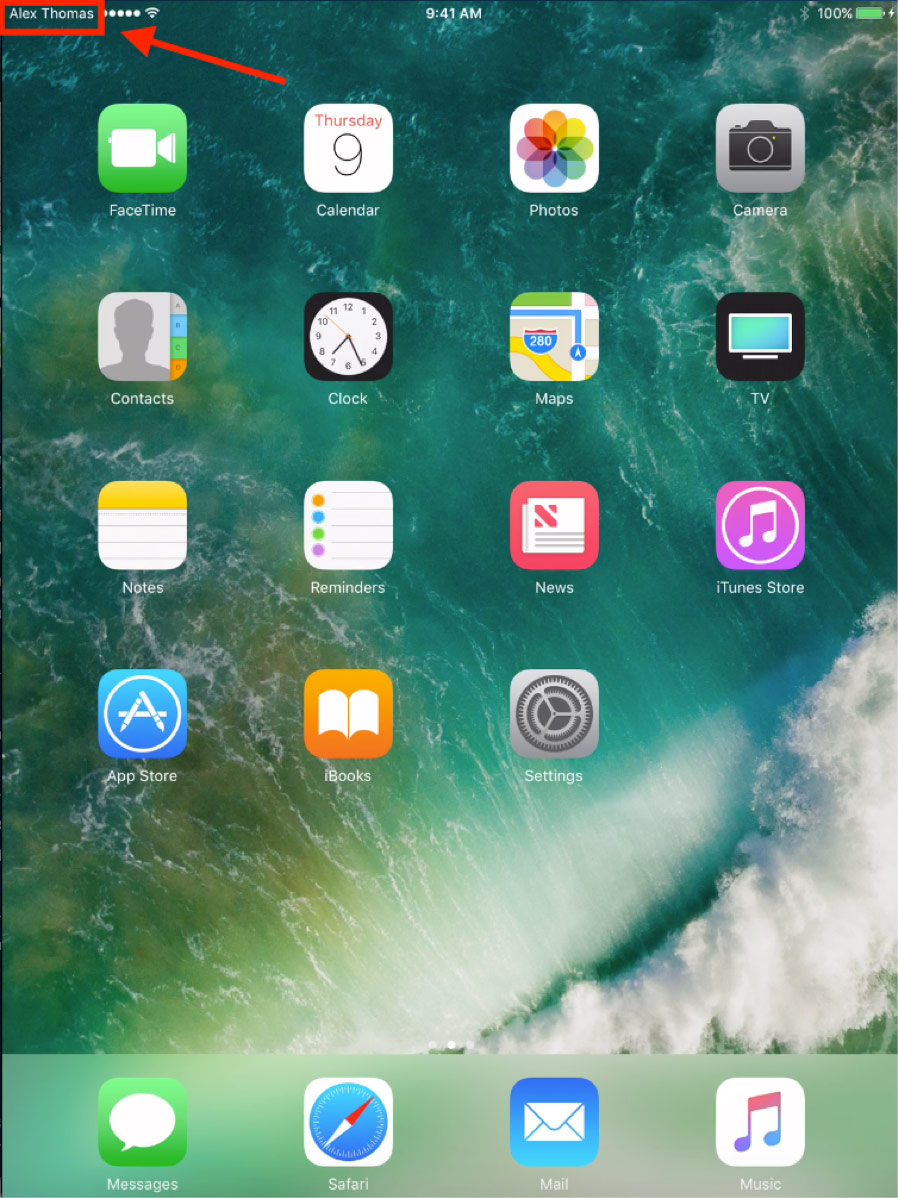898x1198 pixels.
Task: Open Music from the dock
Action: click(x=760, y=1122)
